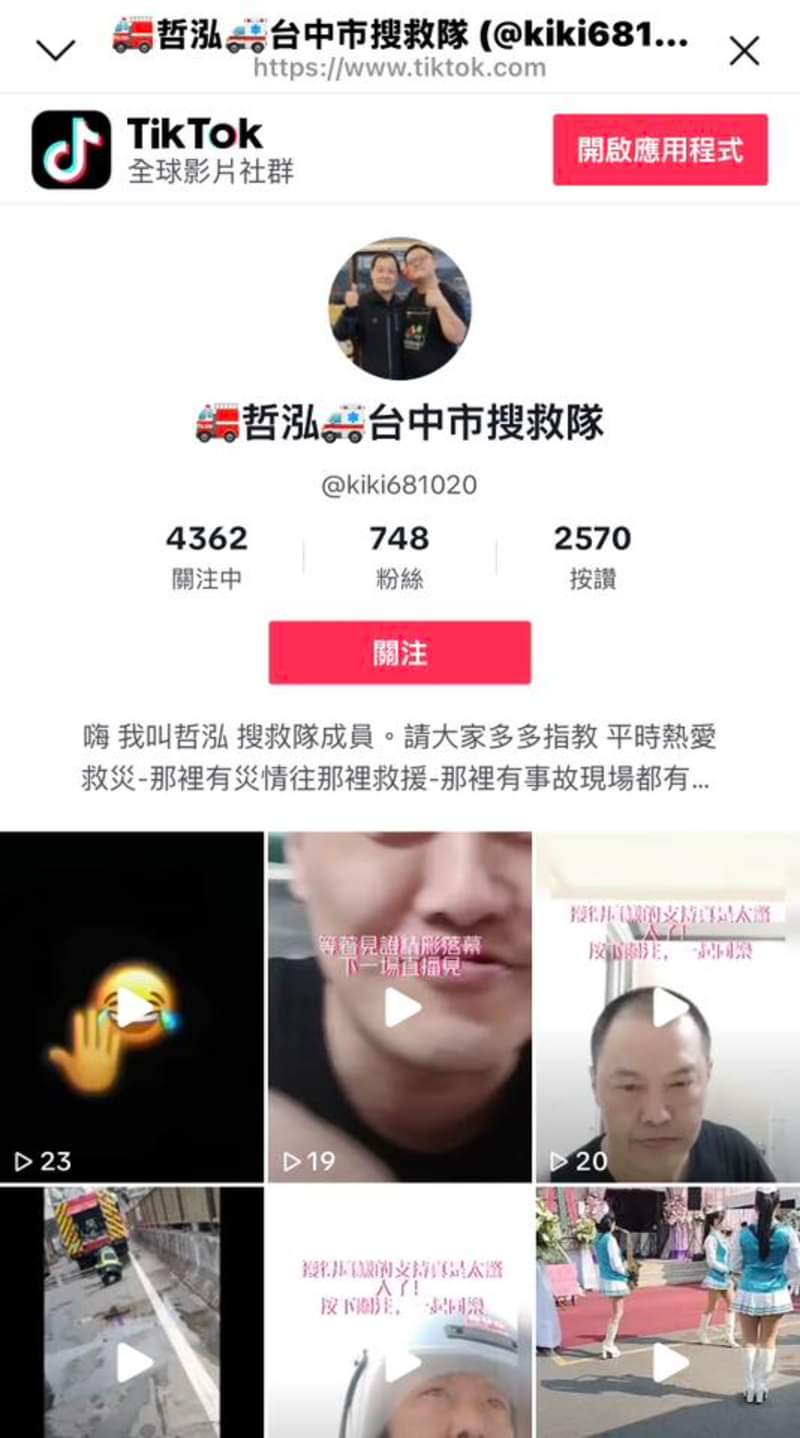800x1438 pixels.
Task: Tap the 開啟應用程式 button
Action: coord(660,150)
